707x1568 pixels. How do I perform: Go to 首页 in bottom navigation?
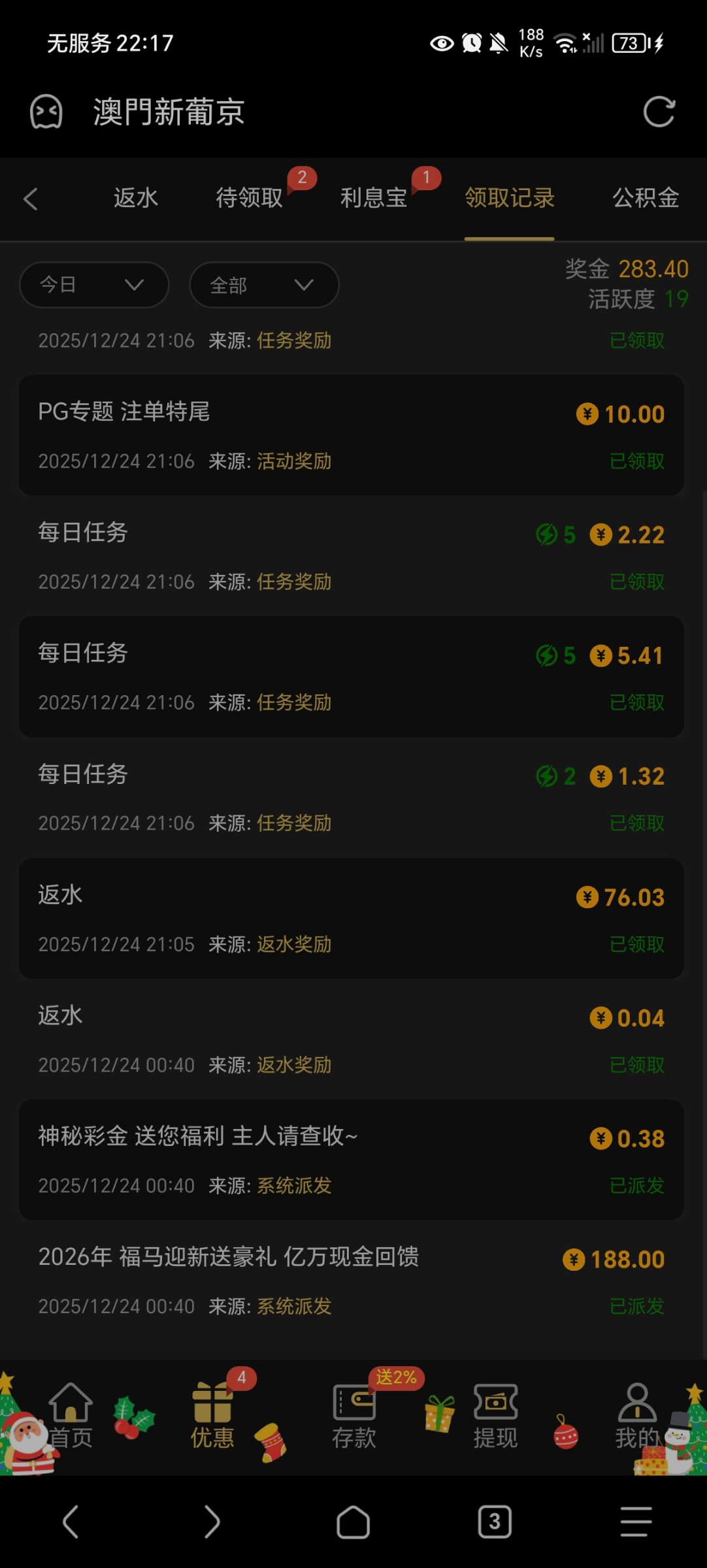click(x=71, y=1415)
